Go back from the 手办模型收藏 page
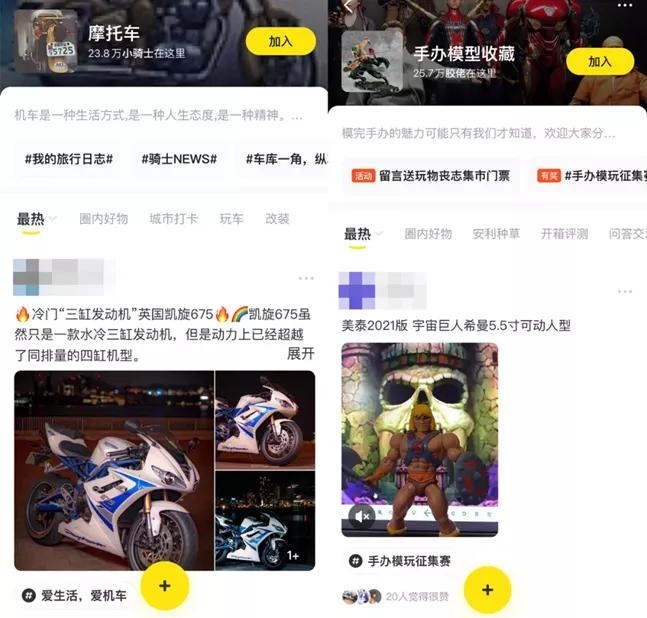This screenshot has width=647, height=618. coord(348,6)
